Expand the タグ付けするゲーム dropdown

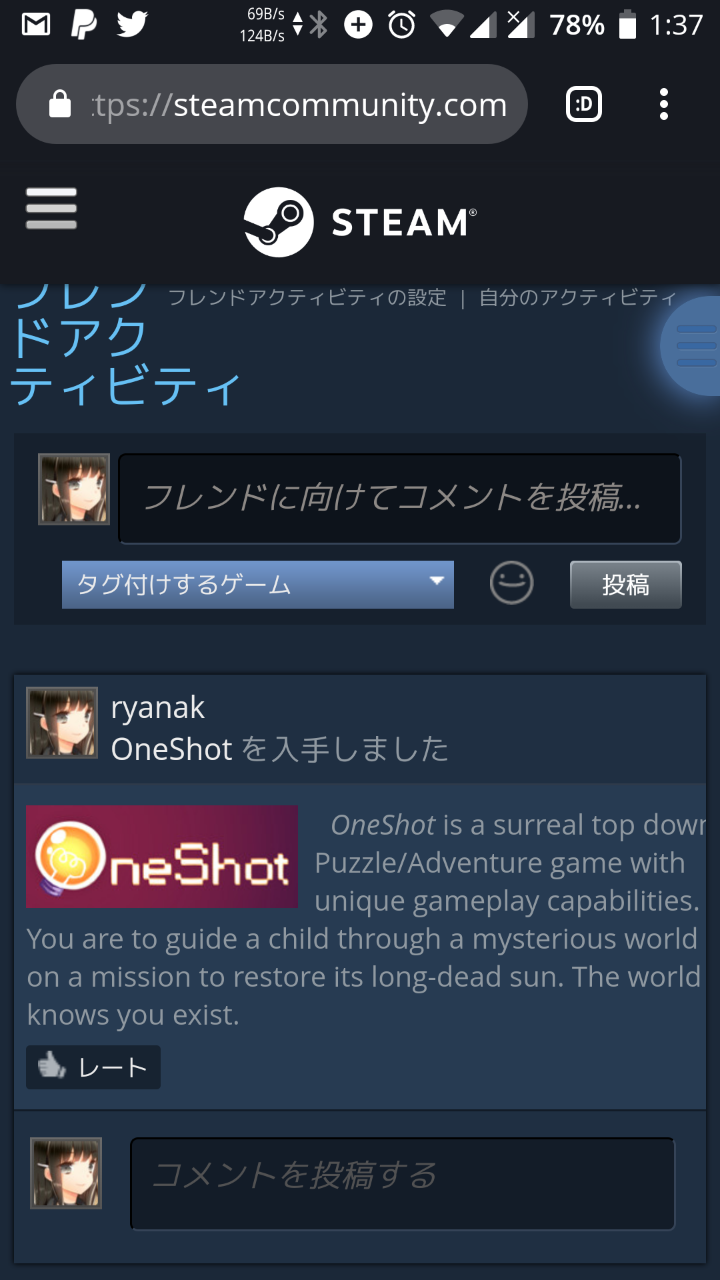(x=258, y=585)
